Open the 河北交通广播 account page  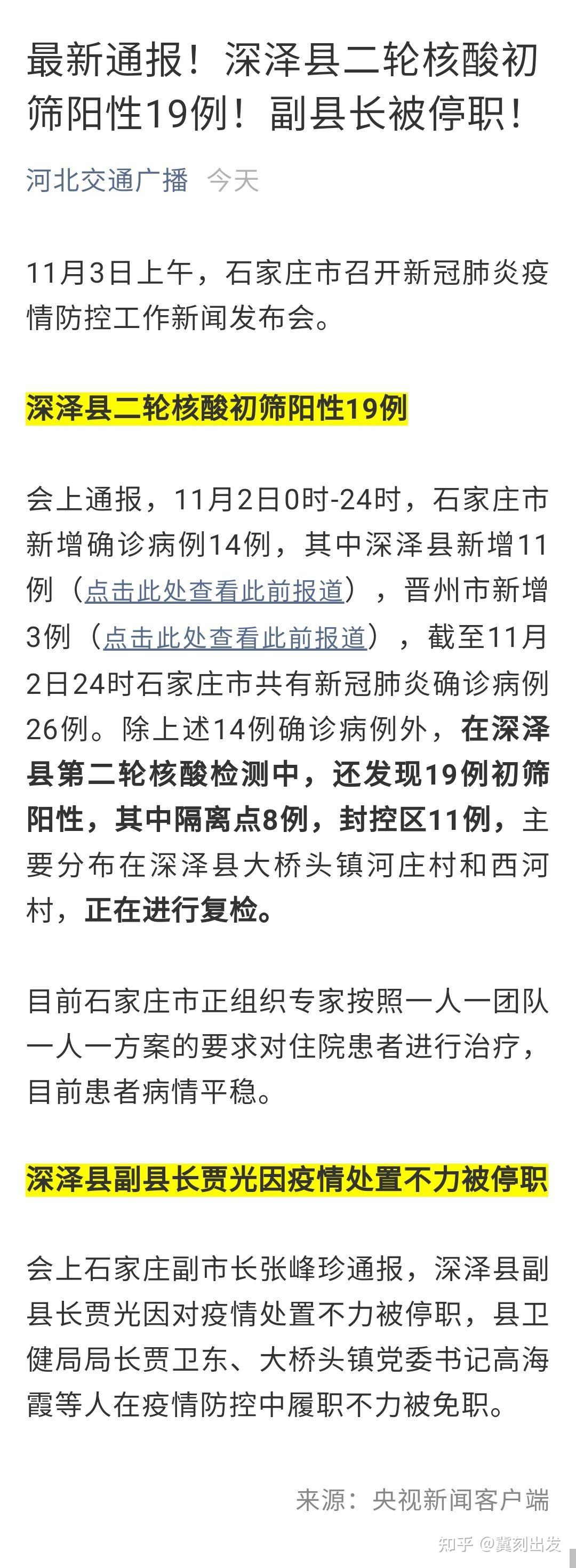tap(107, 180)
